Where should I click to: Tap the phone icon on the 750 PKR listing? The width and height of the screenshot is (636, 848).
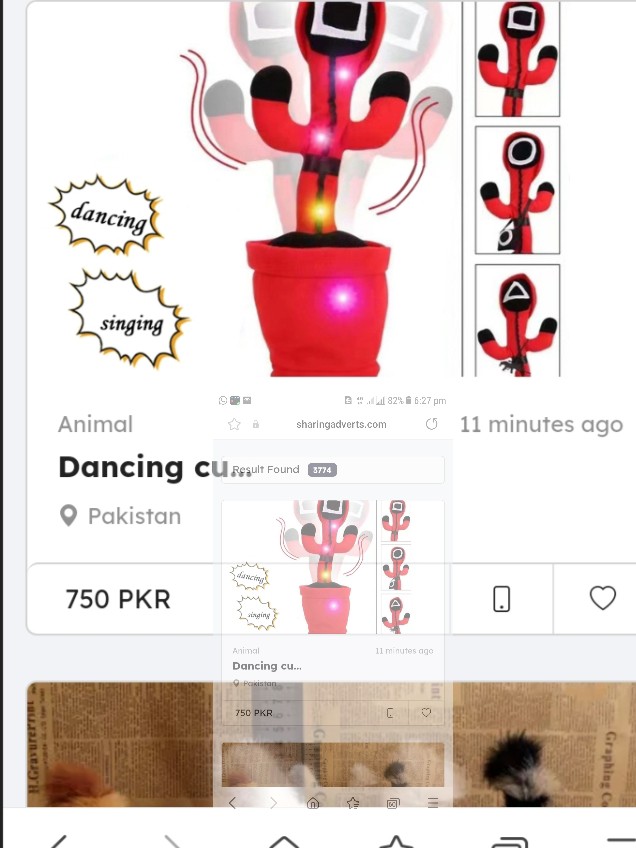pyautogui.click(x=502, y=598)
